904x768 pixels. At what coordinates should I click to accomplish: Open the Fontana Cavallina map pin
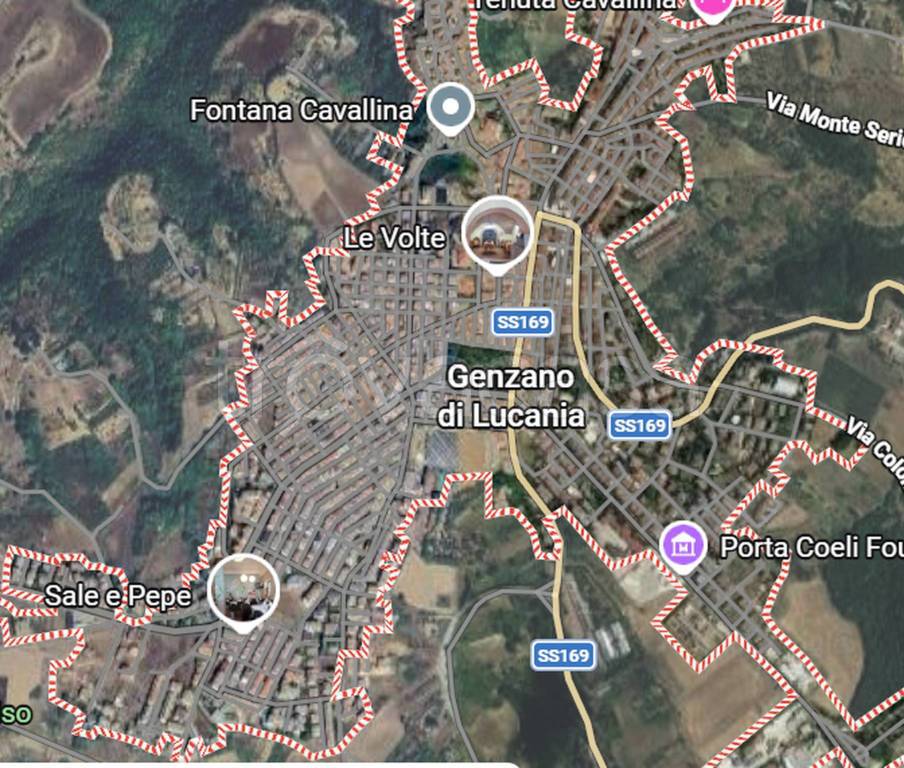450,106
